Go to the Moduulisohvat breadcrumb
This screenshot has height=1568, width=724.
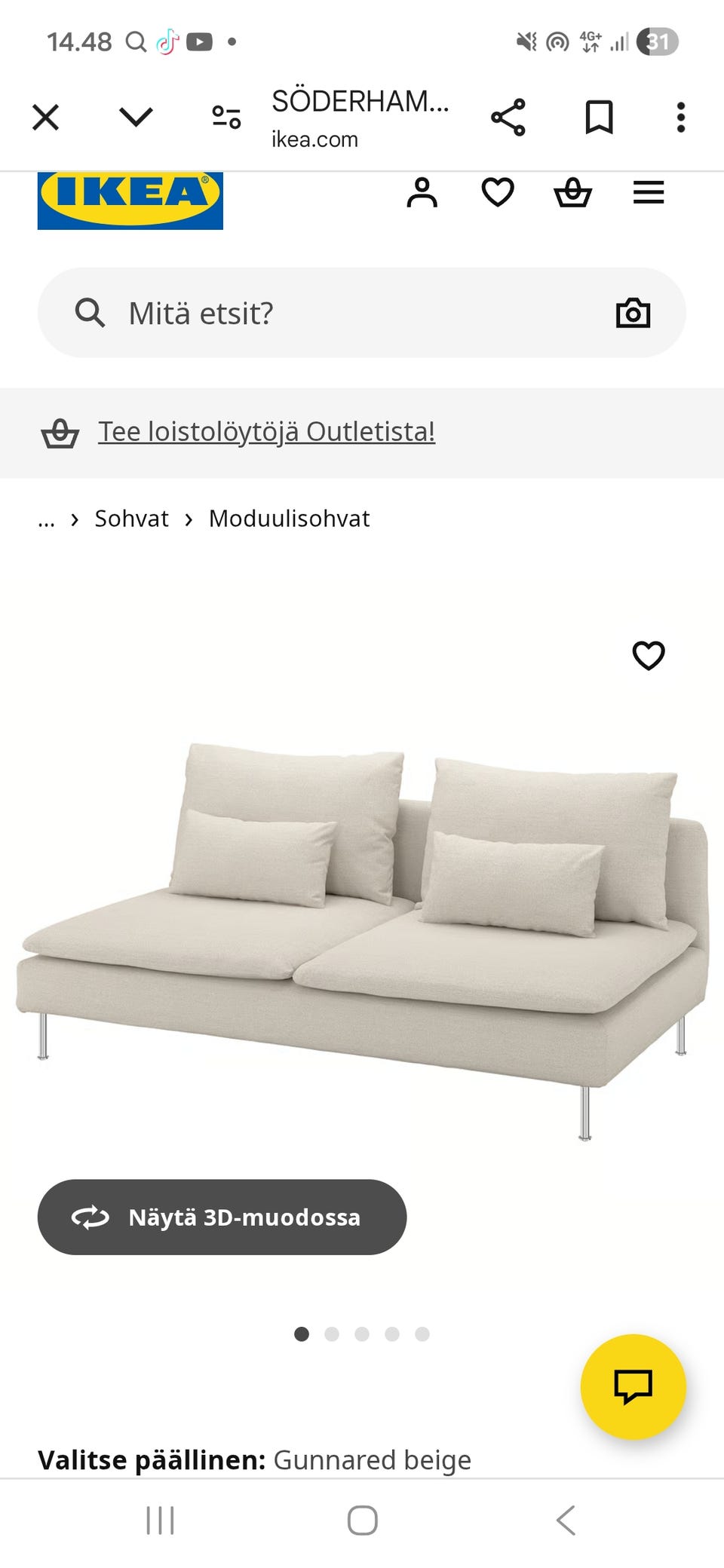(x=289, y=519)
